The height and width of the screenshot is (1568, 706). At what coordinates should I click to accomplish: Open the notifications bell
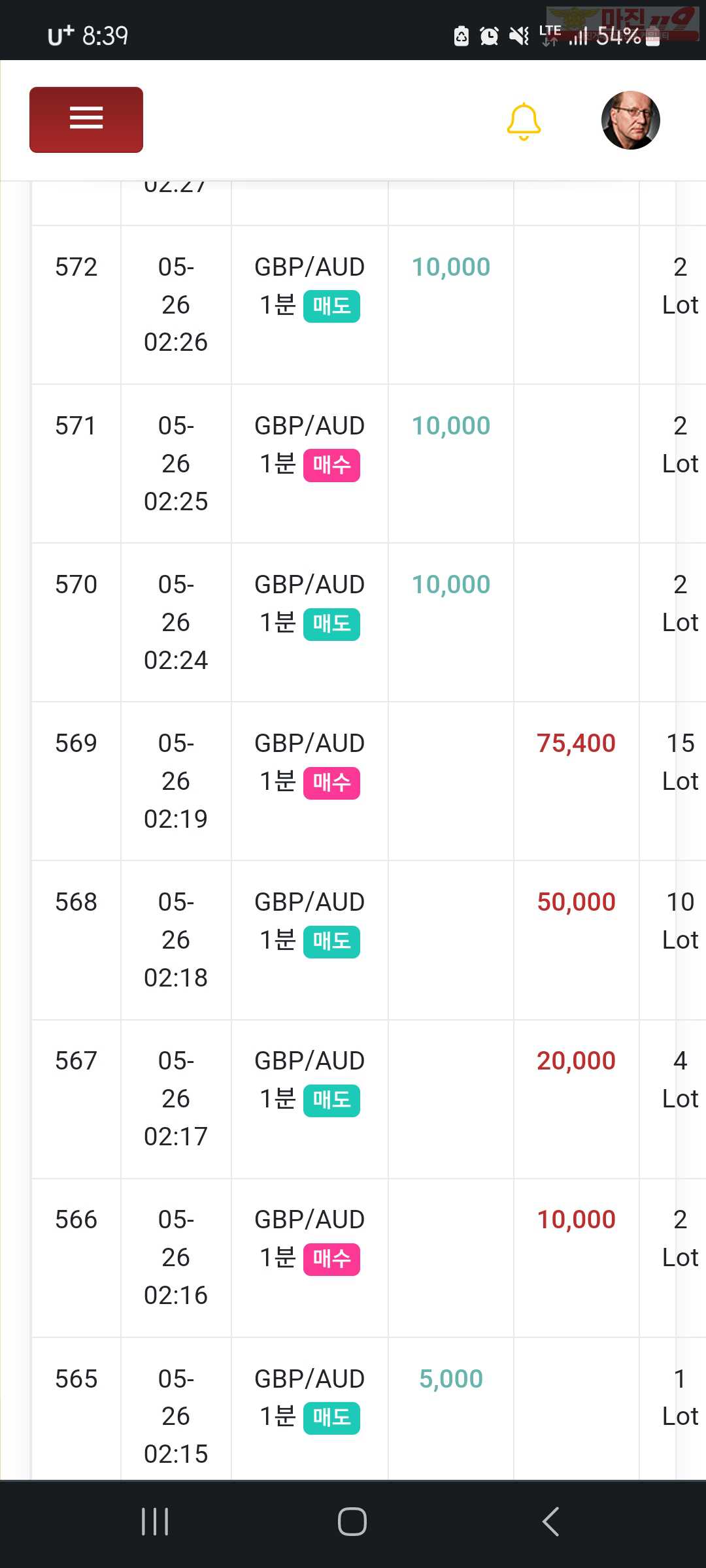524,122
